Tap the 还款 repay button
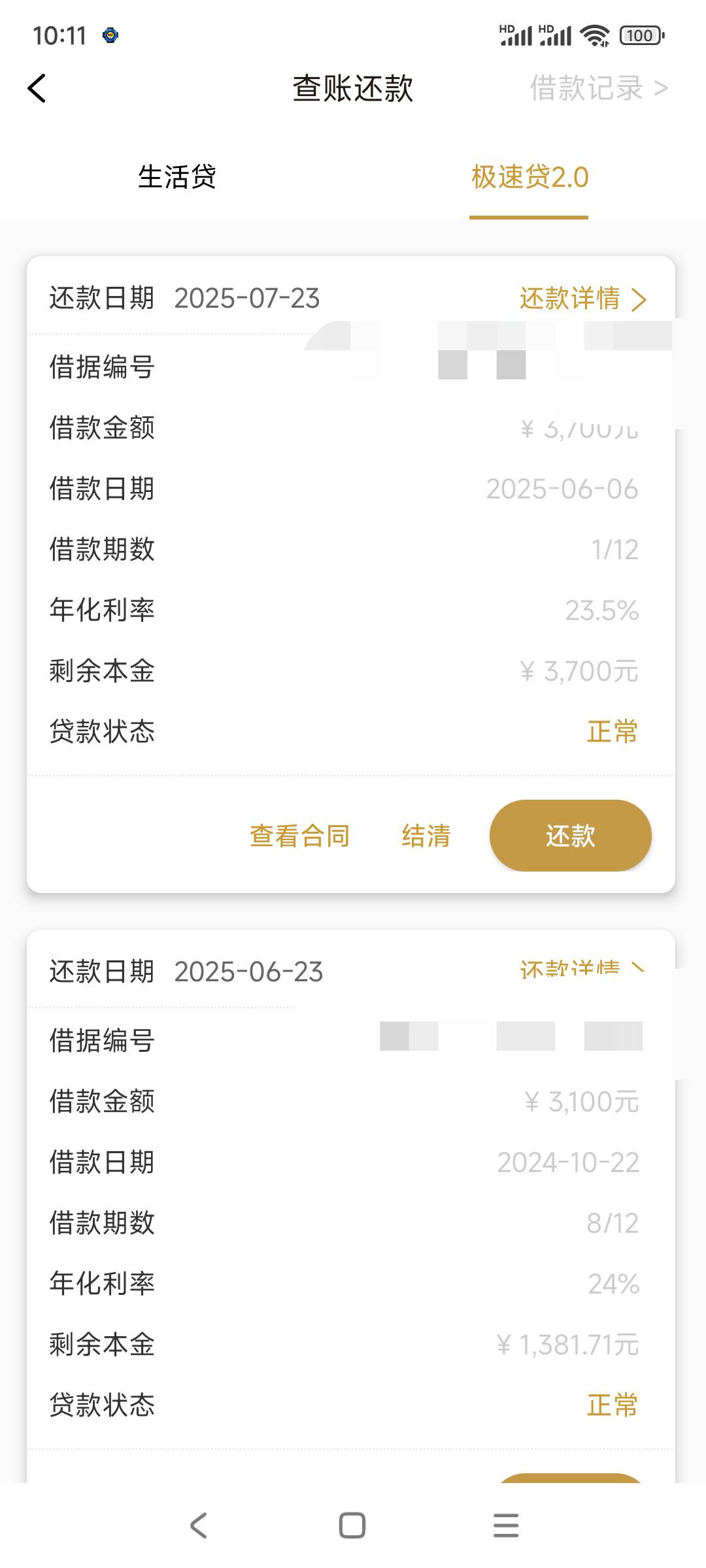706x1568 pixels. click(570, 836)
